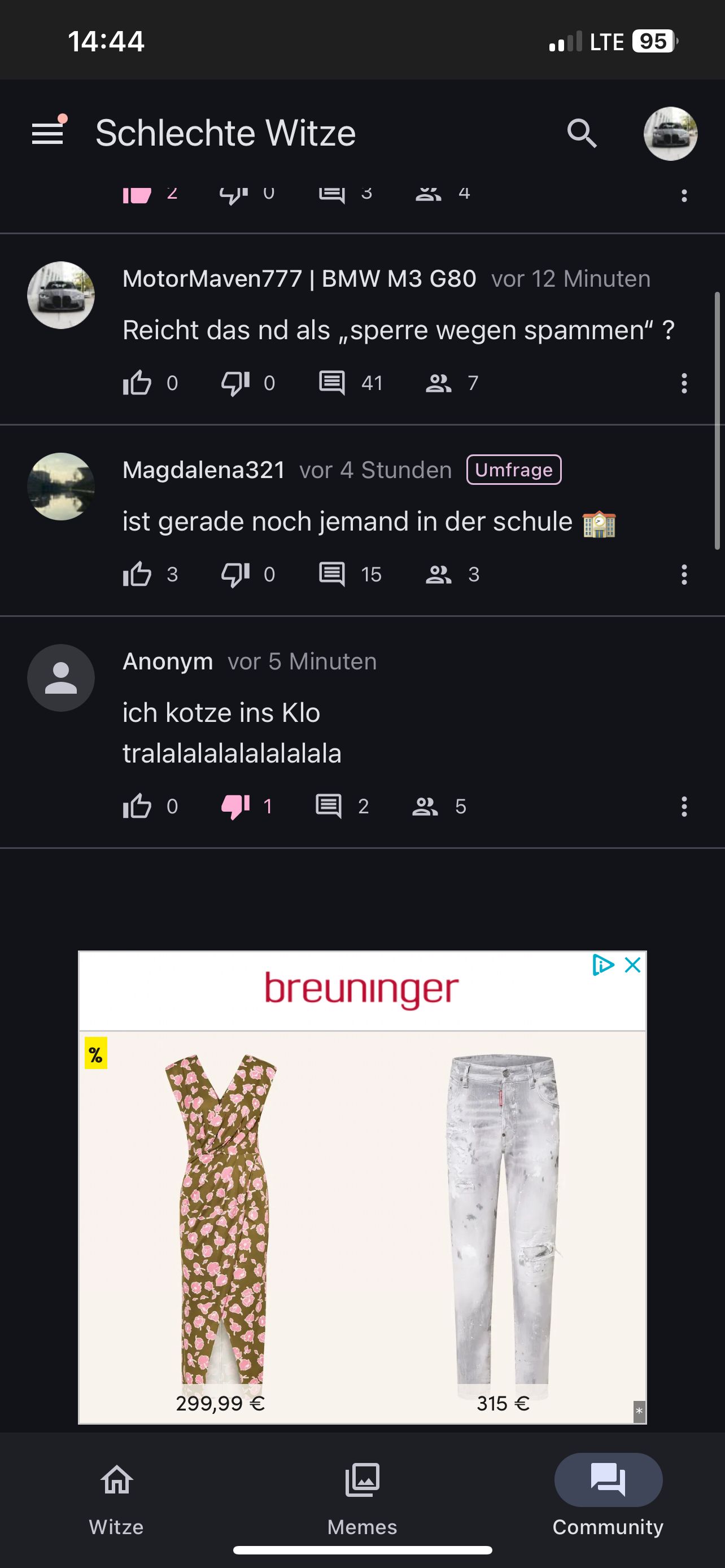Close the Breuninger ad
This screenshot has height=1568, width=725.
click(633, 965)
